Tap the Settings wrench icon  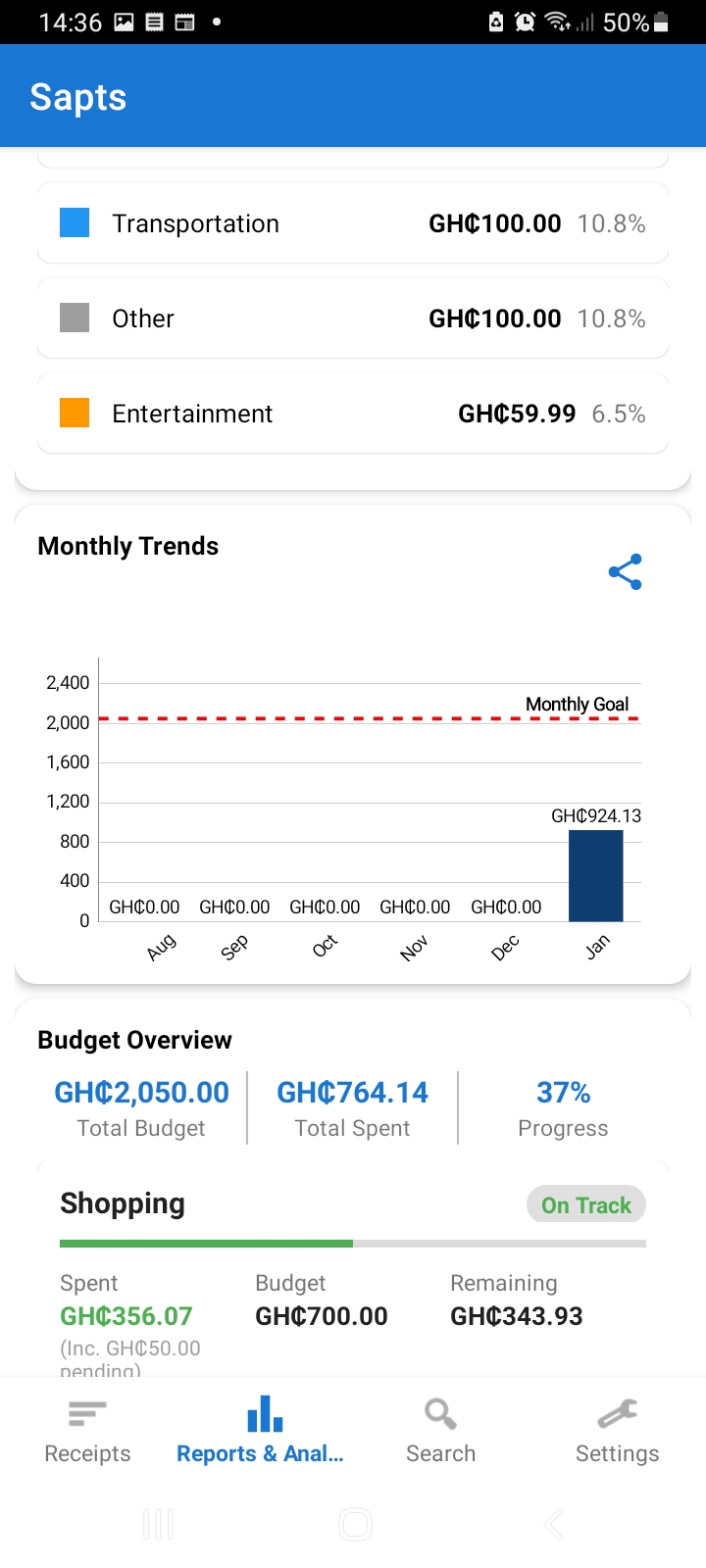tap(617, 1414)
